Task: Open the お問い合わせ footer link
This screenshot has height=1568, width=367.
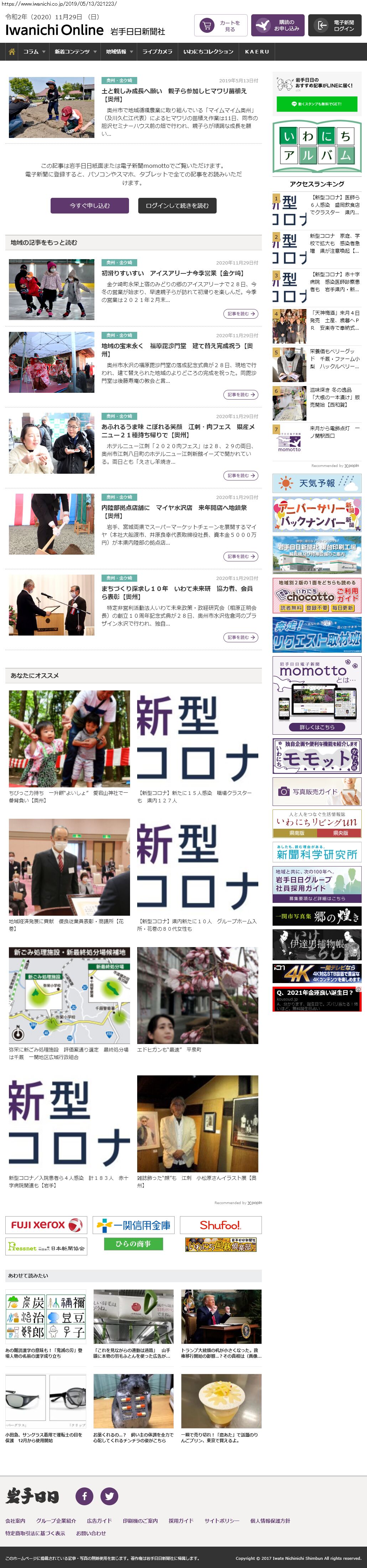Action: (x=91, y=1533)
